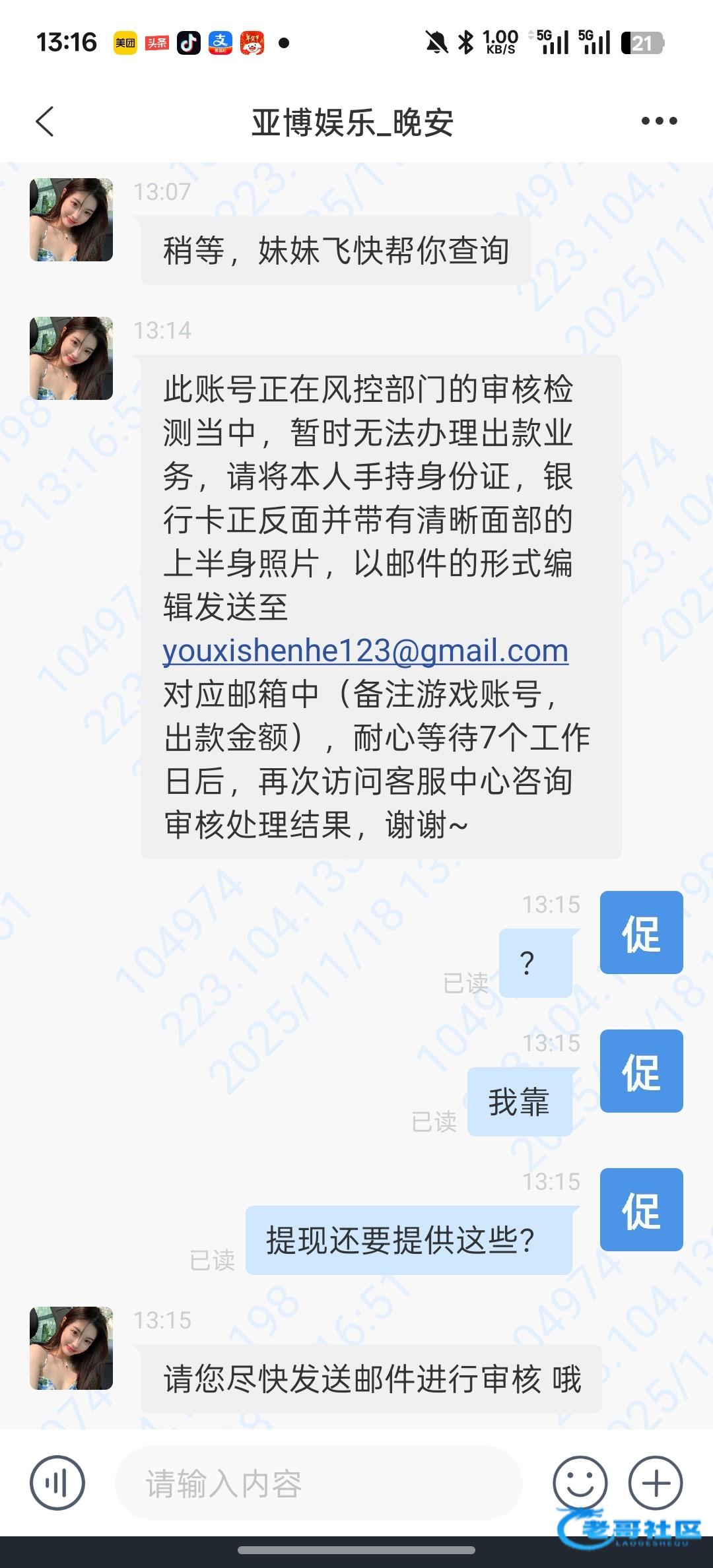Open the plus attachment menu

(x=655, y=1484)
